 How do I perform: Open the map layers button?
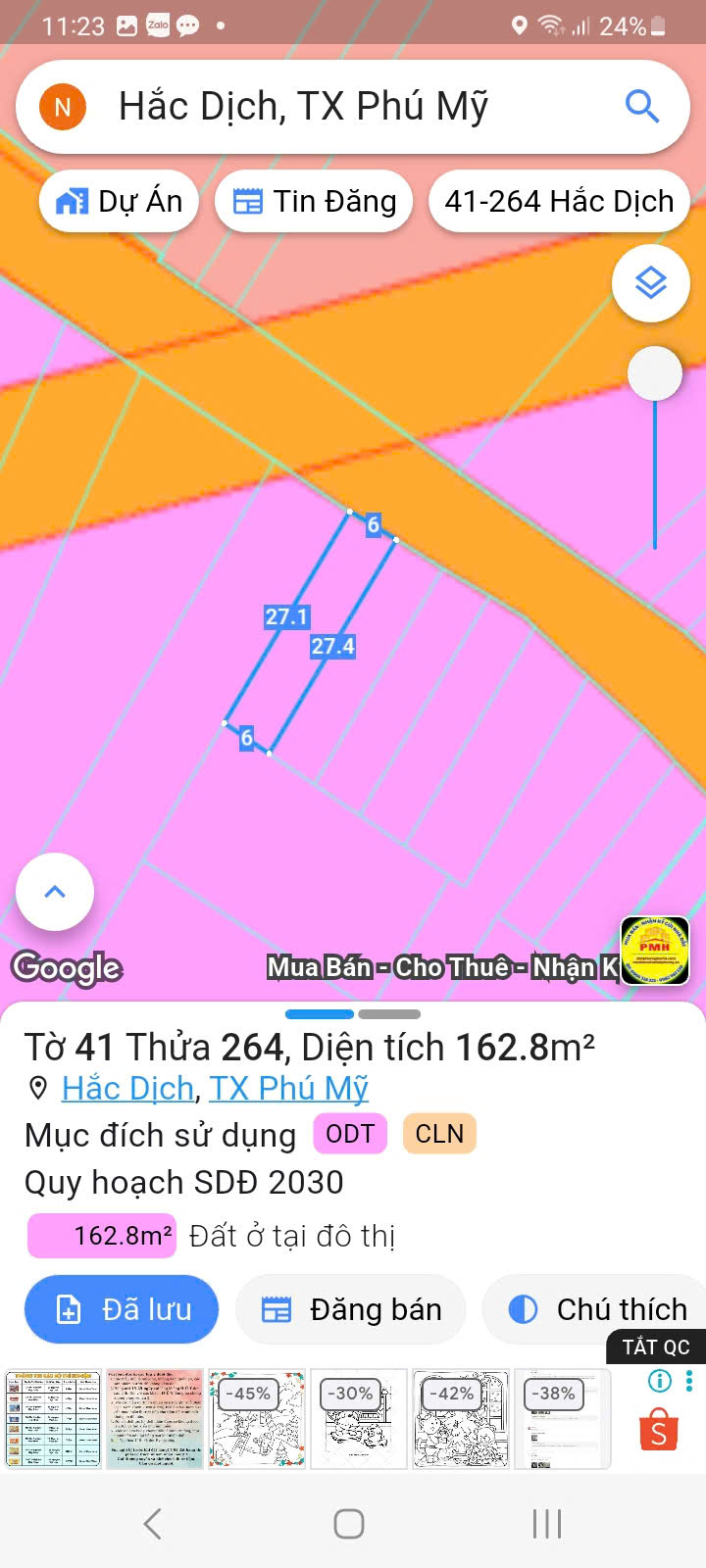click(x=651, y=283)
